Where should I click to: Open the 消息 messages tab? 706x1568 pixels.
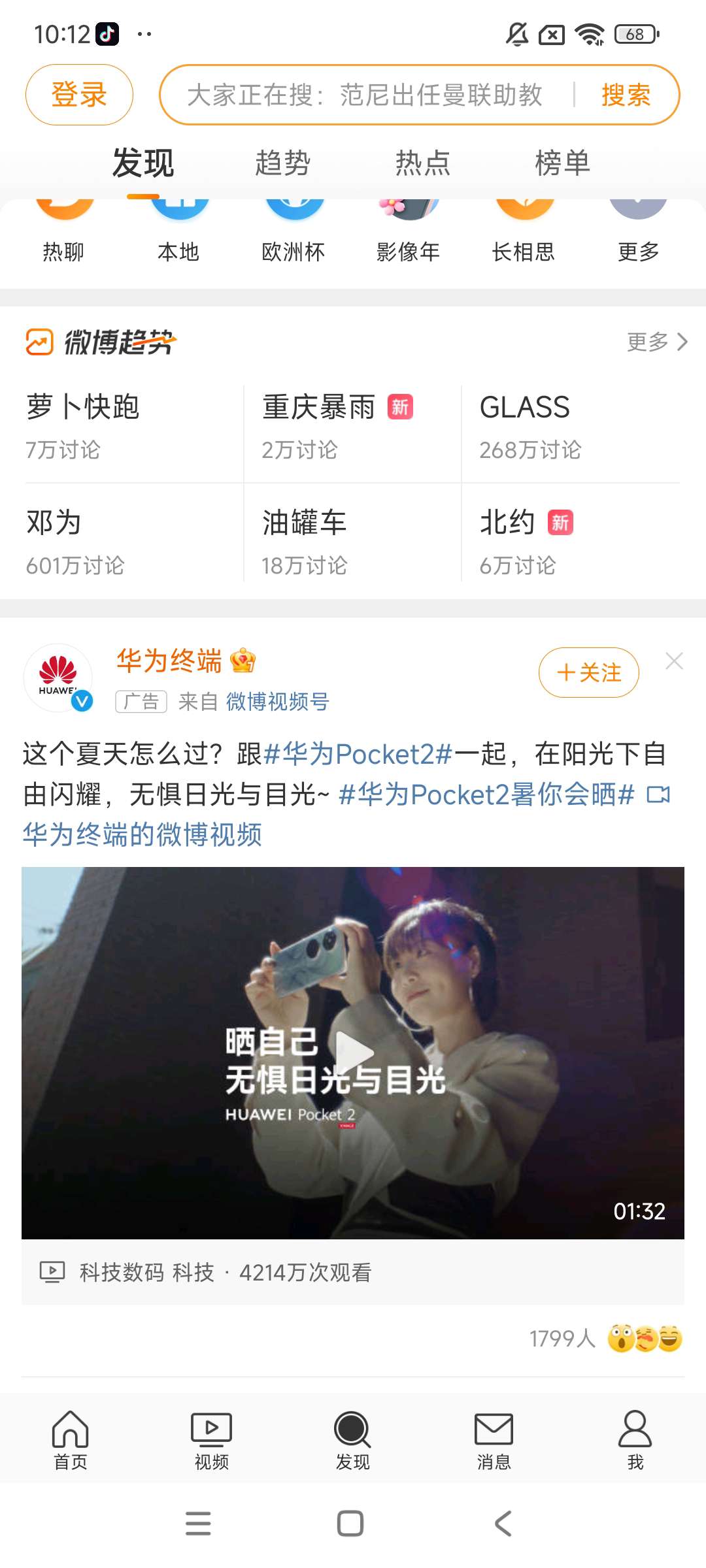pos(494,1439)
